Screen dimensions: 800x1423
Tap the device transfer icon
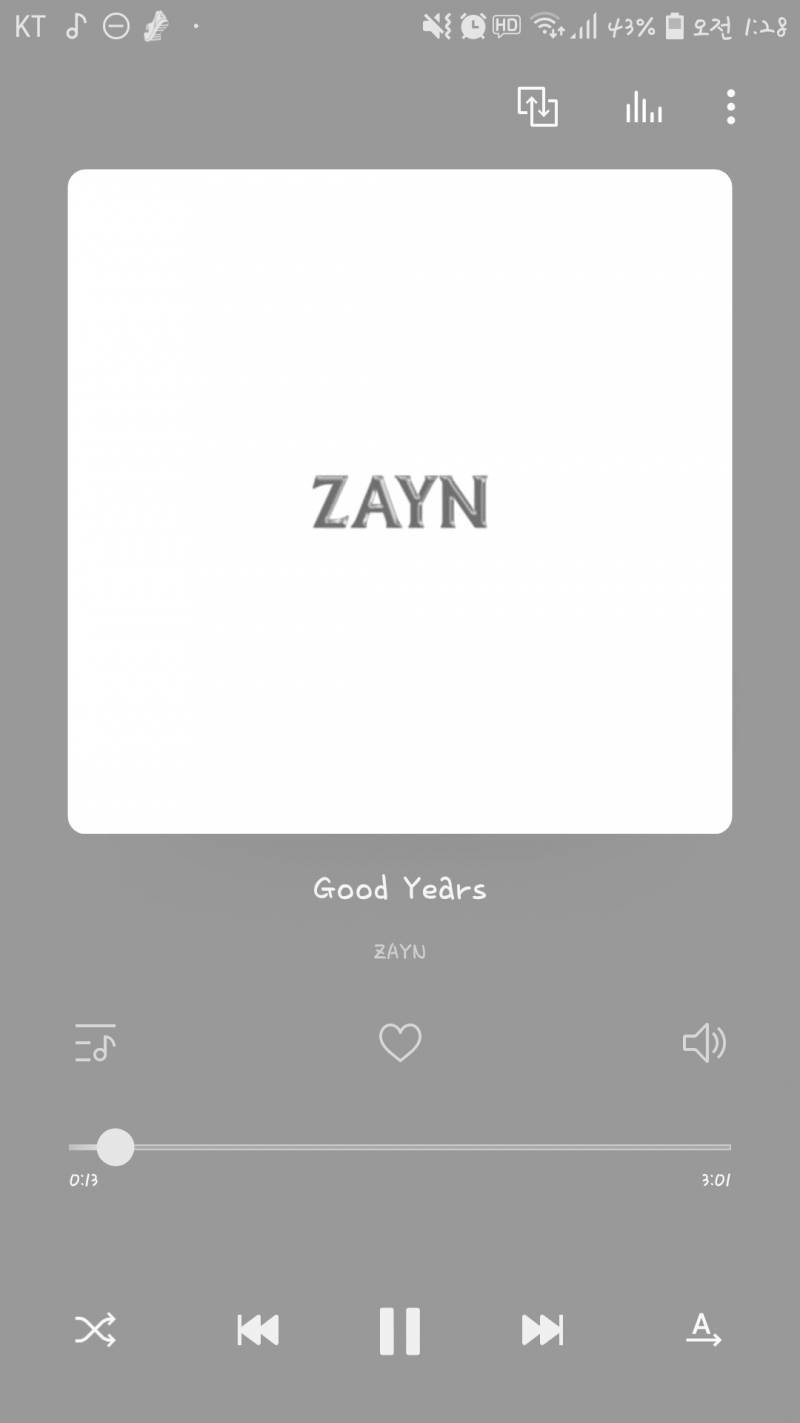pos(537,107)
